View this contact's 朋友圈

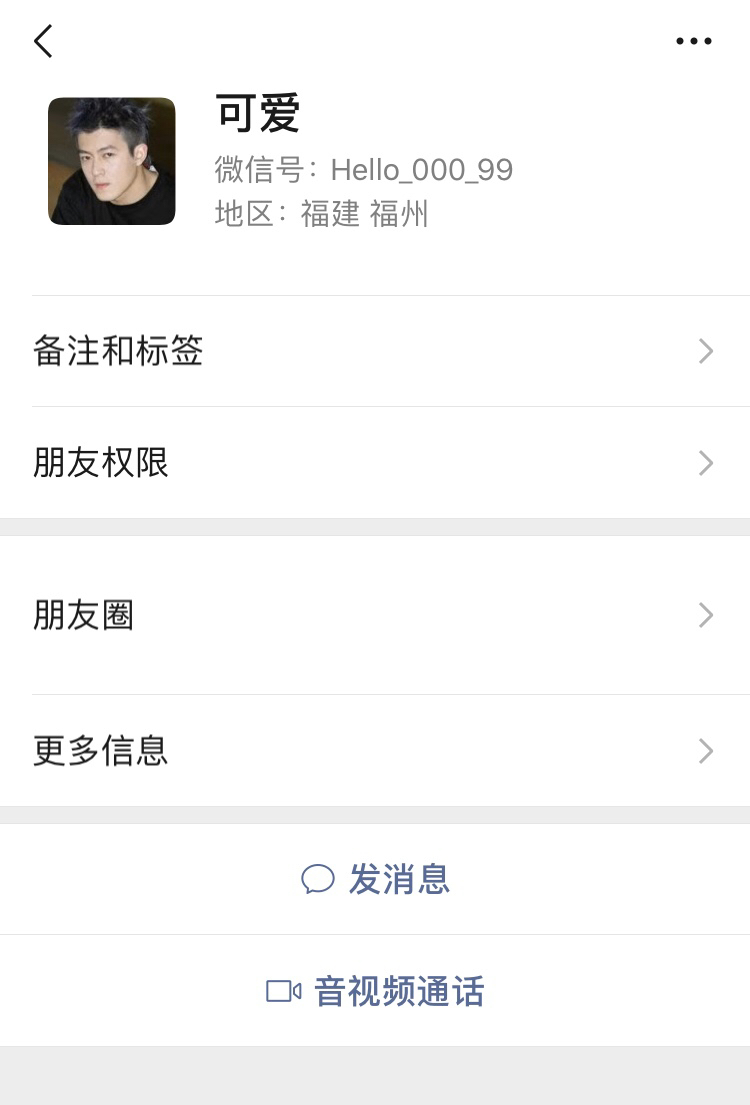click(x=375, y=615)
